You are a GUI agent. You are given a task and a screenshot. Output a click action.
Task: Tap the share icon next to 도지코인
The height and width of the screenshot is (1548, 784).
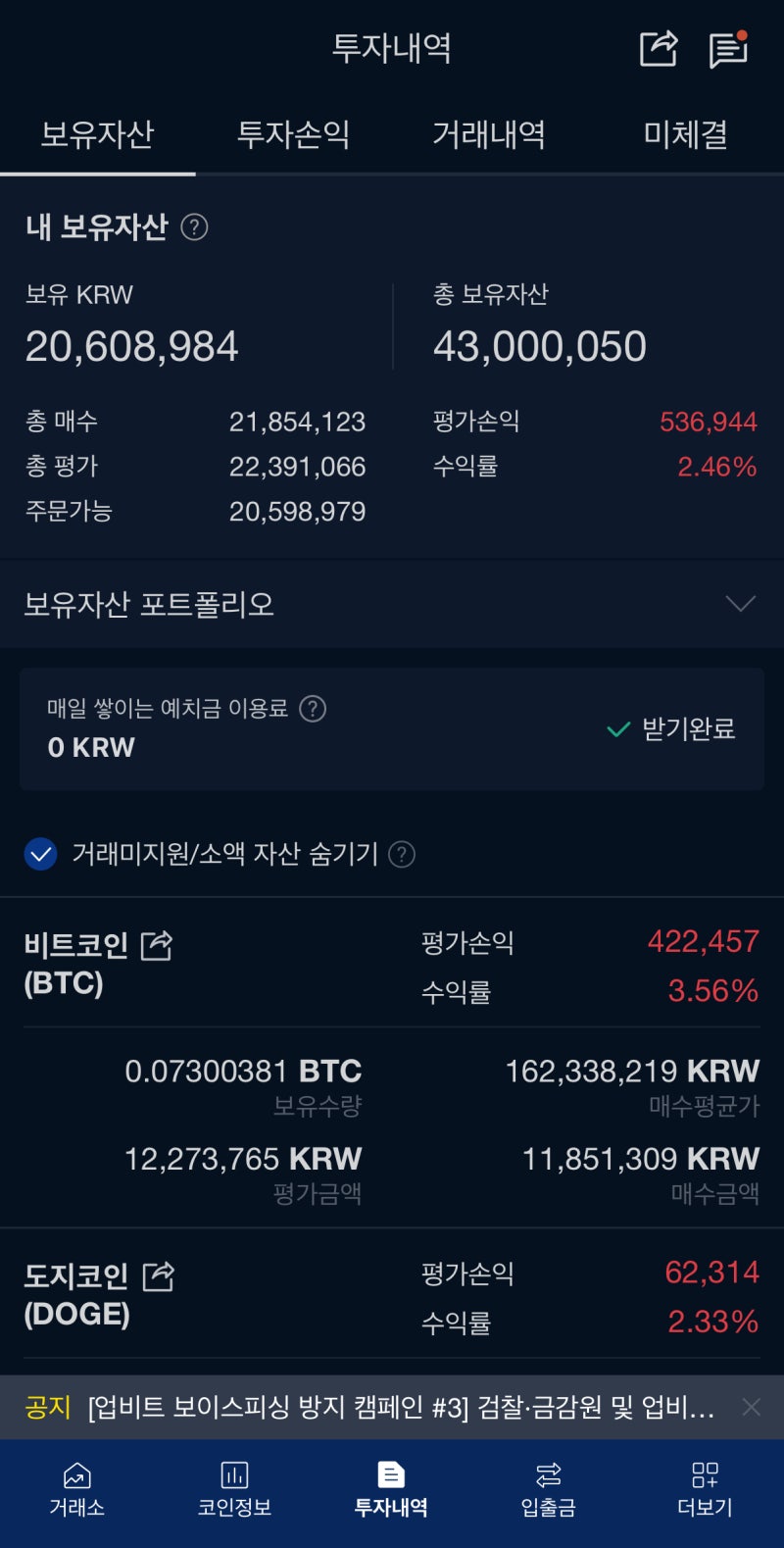coord(157,1275)
